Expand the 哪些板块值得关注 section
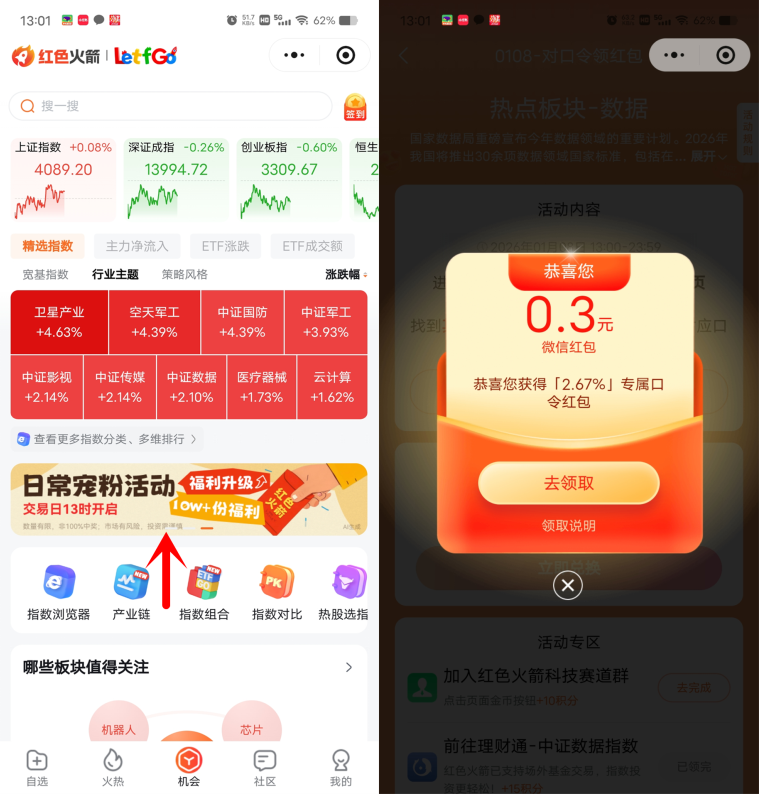 (348, 667)
